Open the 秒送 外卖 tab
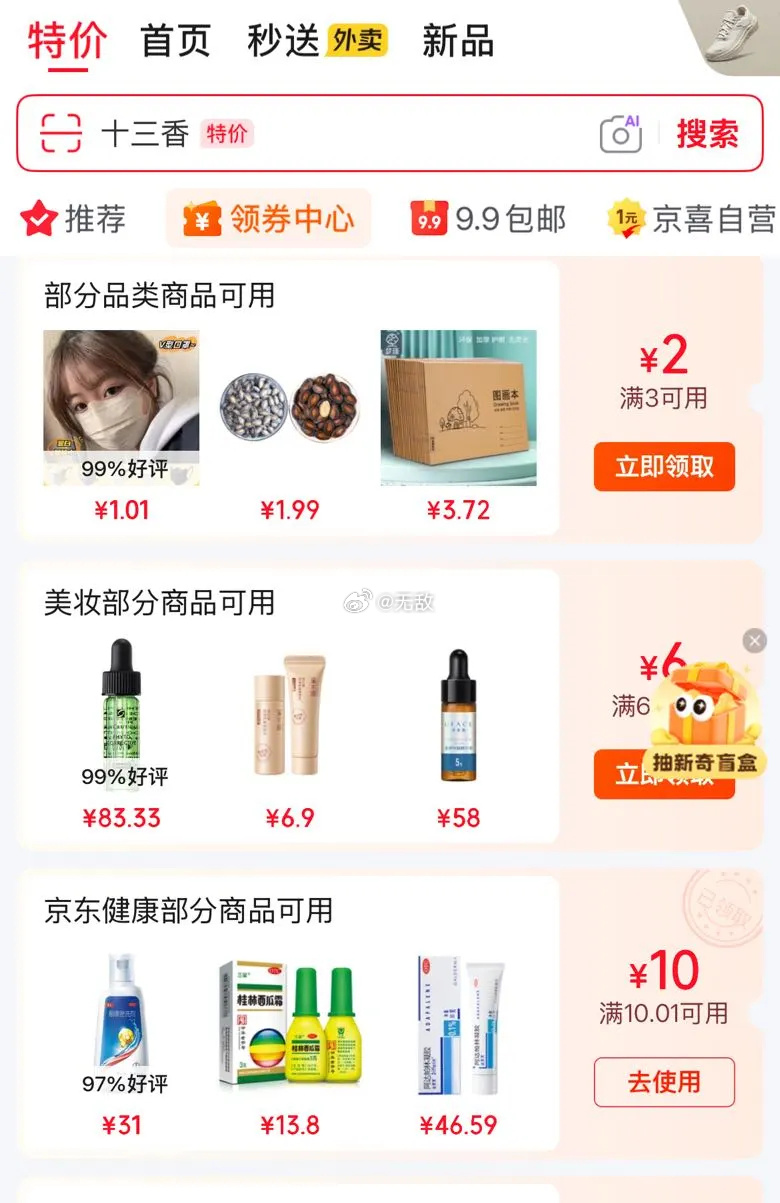The height and width of the screenshot is (1203, 780). [317, 42]
